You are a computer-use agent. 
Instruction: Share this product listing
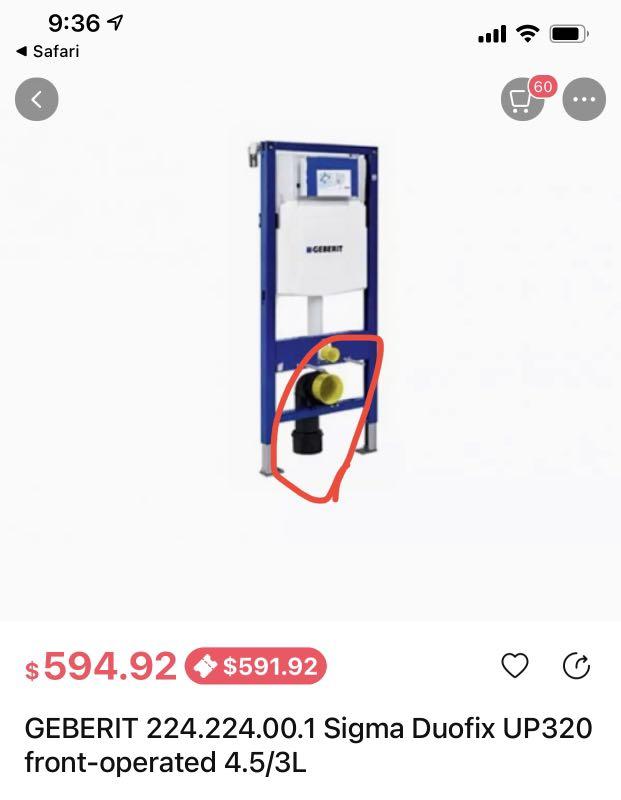tap(577, 665)
